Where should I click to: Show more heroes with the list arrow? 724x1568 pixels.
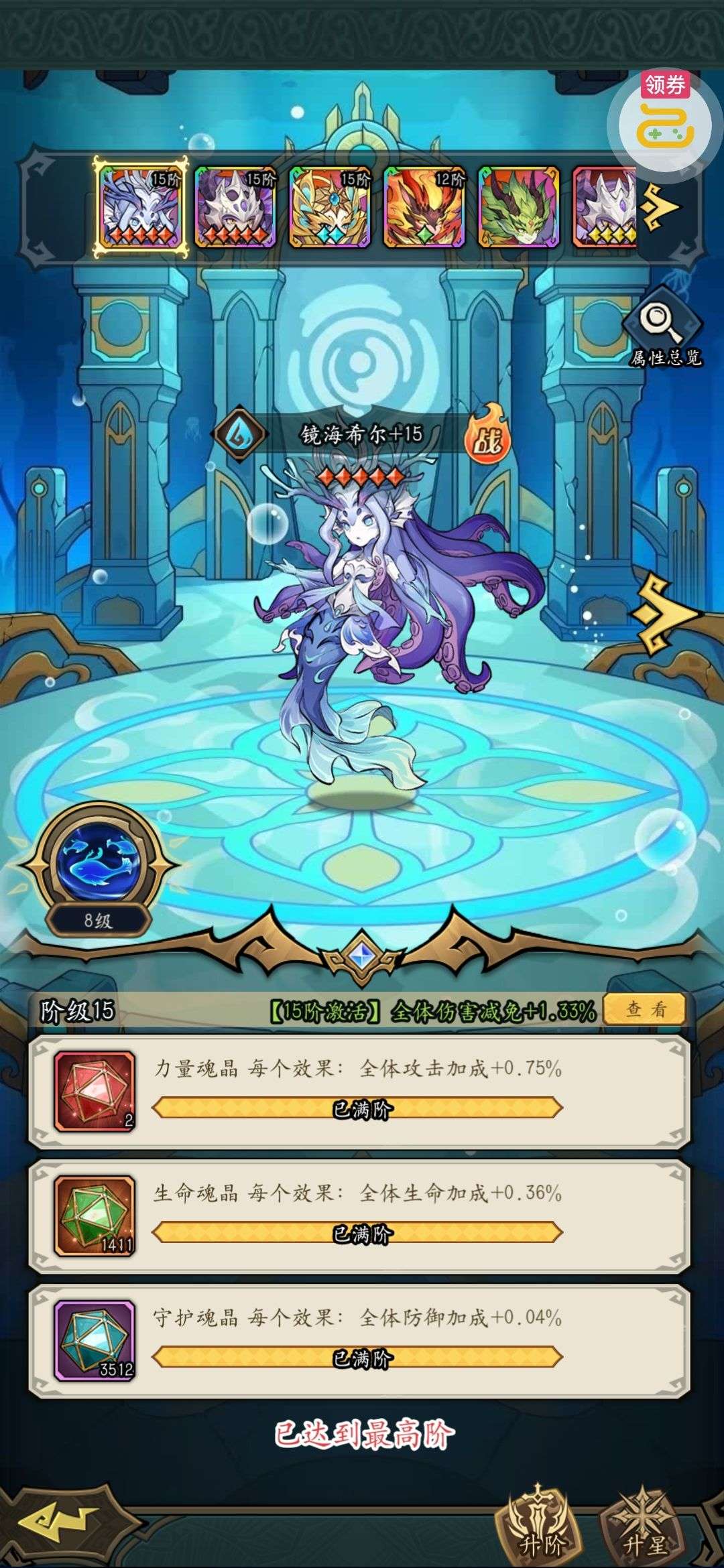click(660, 207)
